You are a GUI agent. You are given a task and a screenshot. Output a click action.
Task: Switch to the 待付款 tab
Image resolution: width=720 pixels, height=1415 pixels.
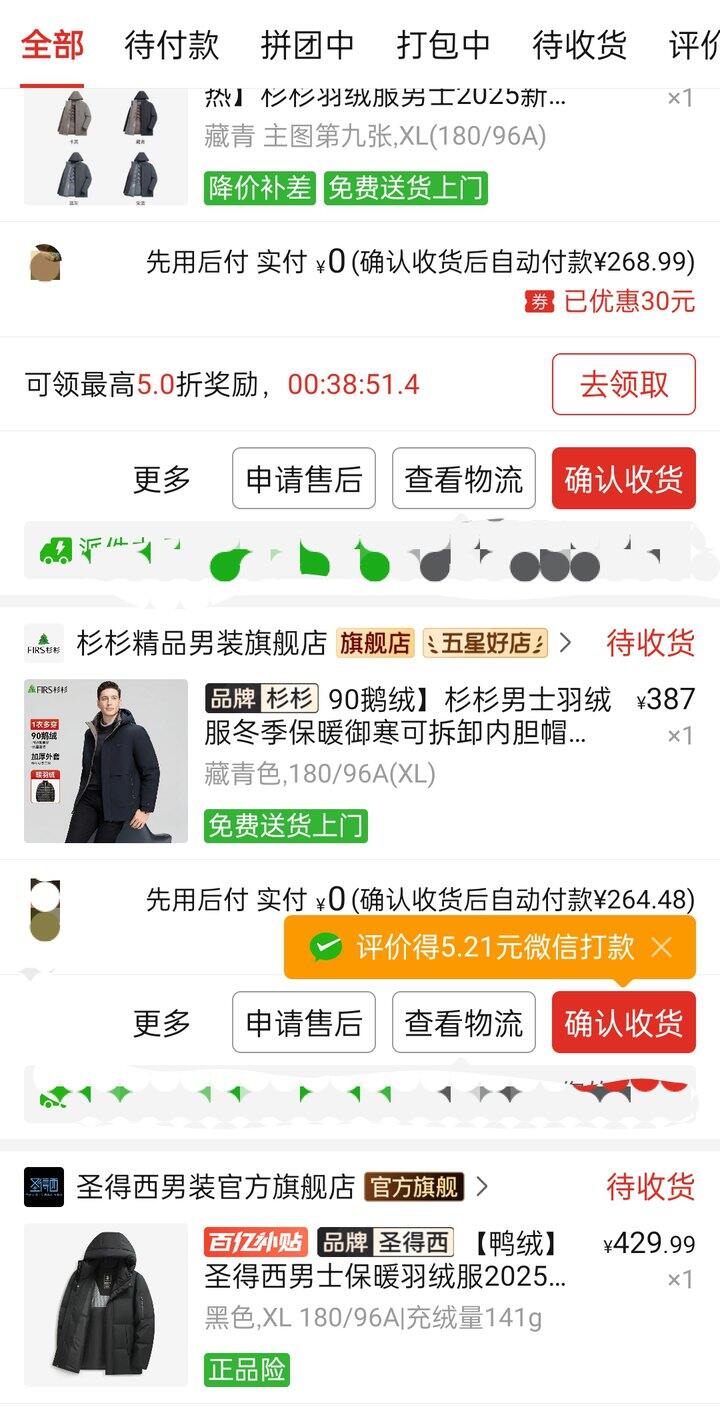pos(171,45)
